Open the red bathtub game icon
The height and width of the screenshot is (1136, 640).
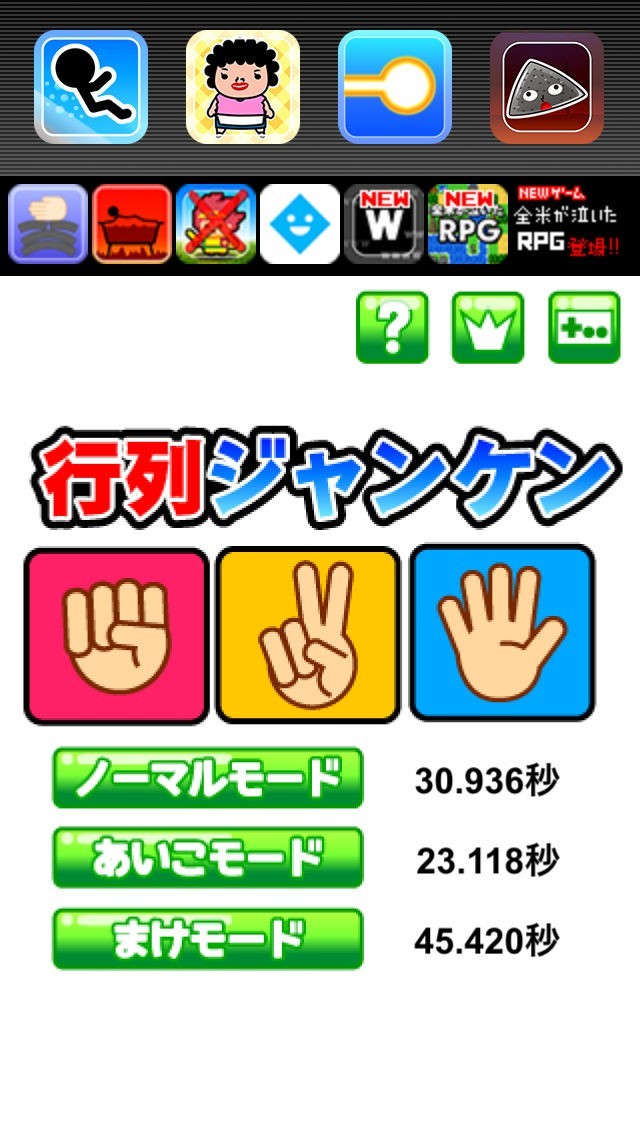pyautogui.click(x=132, y=224)
